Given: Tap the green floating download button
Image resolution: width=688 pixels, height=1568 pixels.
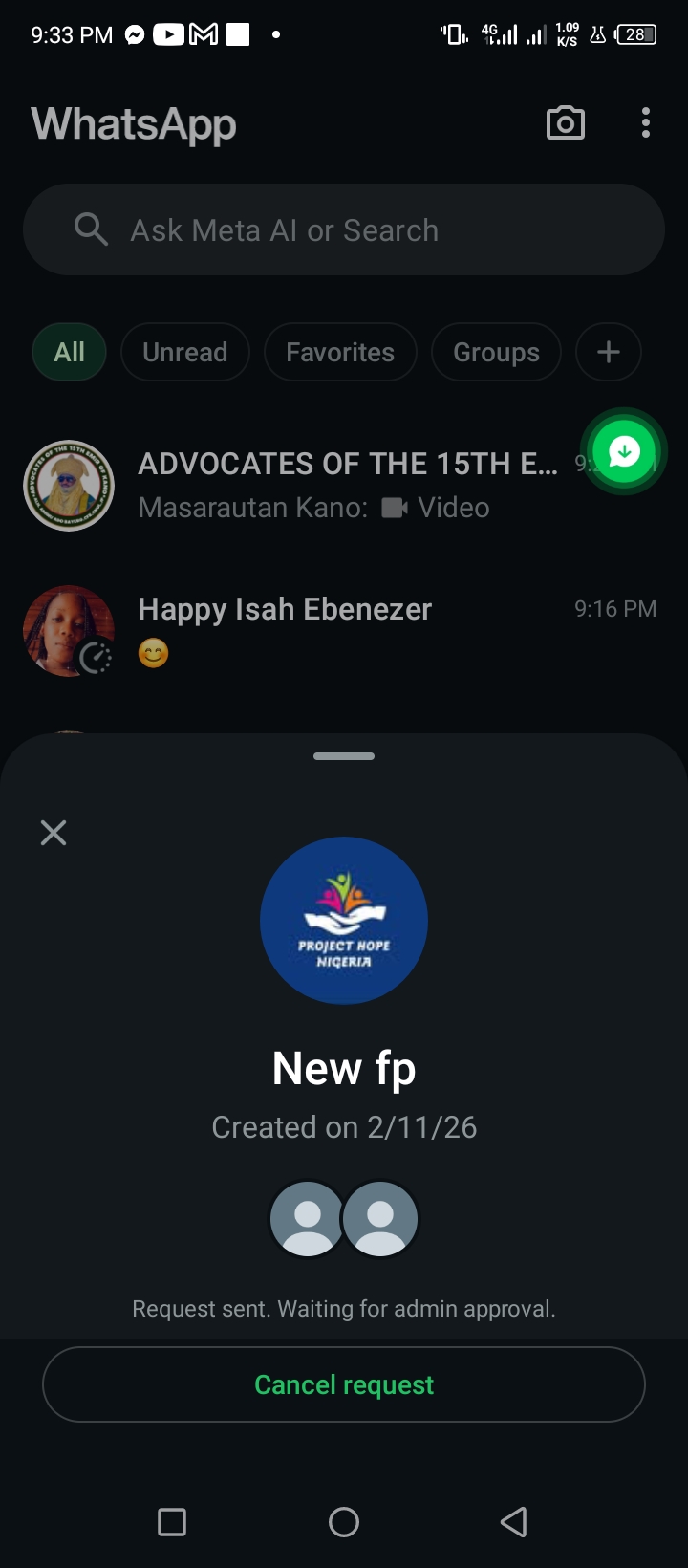Looking at the screenshot, I should point(624,451).
